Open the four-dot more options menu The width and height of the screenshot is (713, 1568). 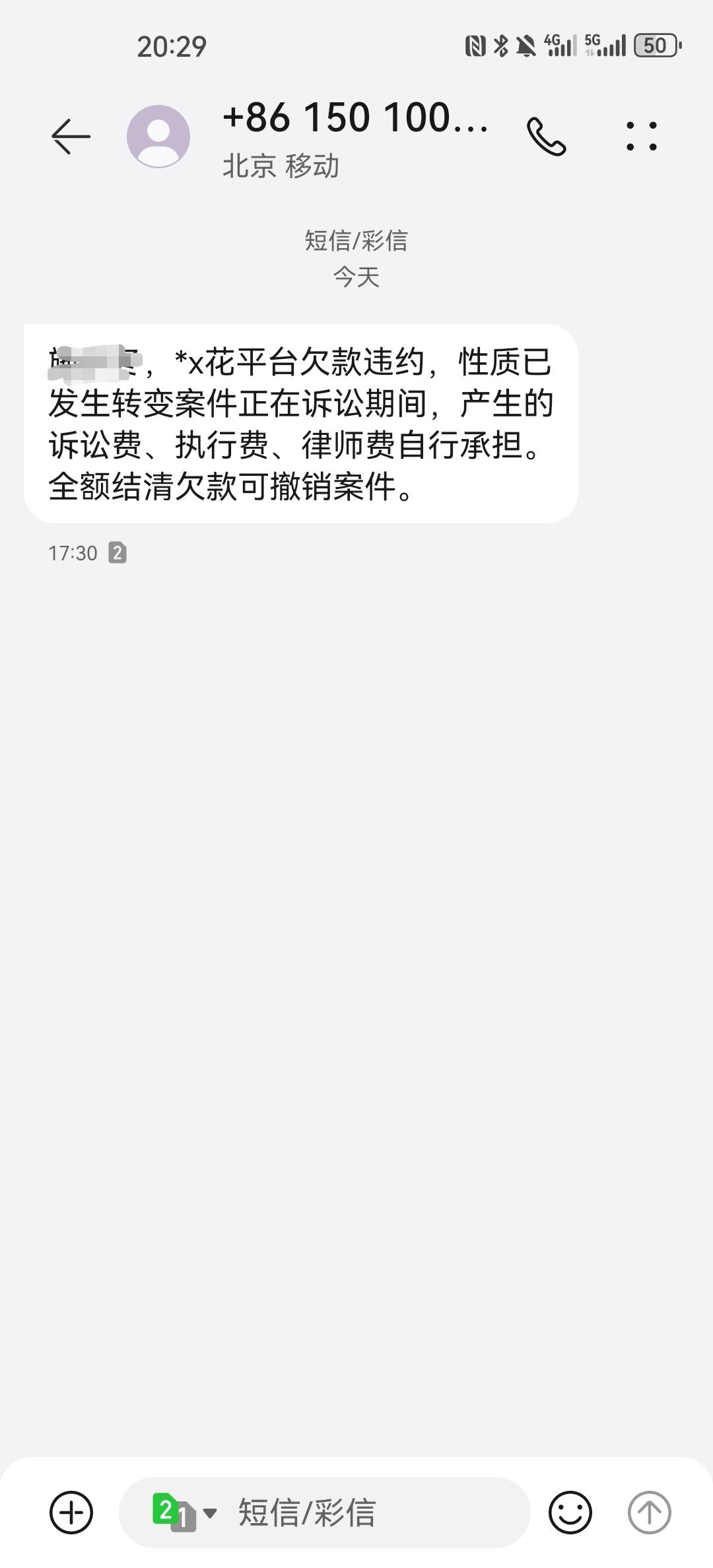tap(641, 136)
